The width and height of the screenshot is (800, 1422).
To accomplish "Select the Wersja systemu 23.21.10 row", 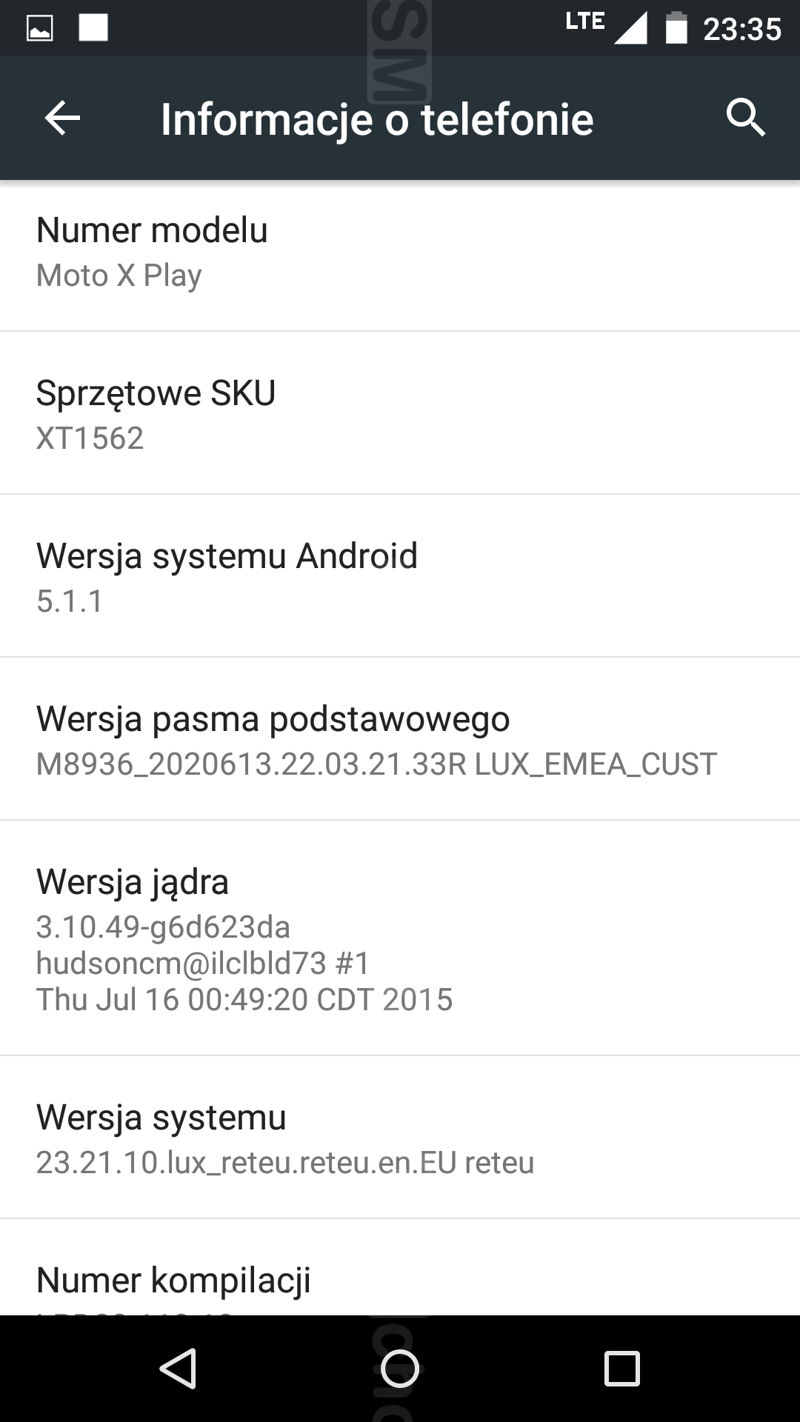I will click(x=400, y=1137).
